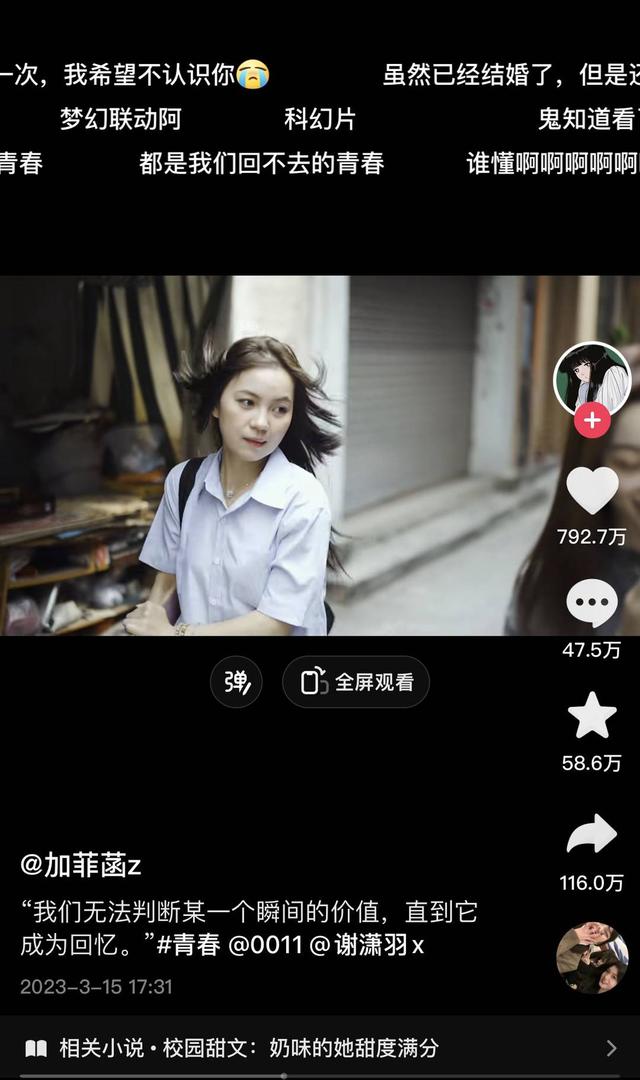Add the video to favorites with the star
Image resolution: width=640 pixels, height=1080 pixels.
(x=592, y=716)
